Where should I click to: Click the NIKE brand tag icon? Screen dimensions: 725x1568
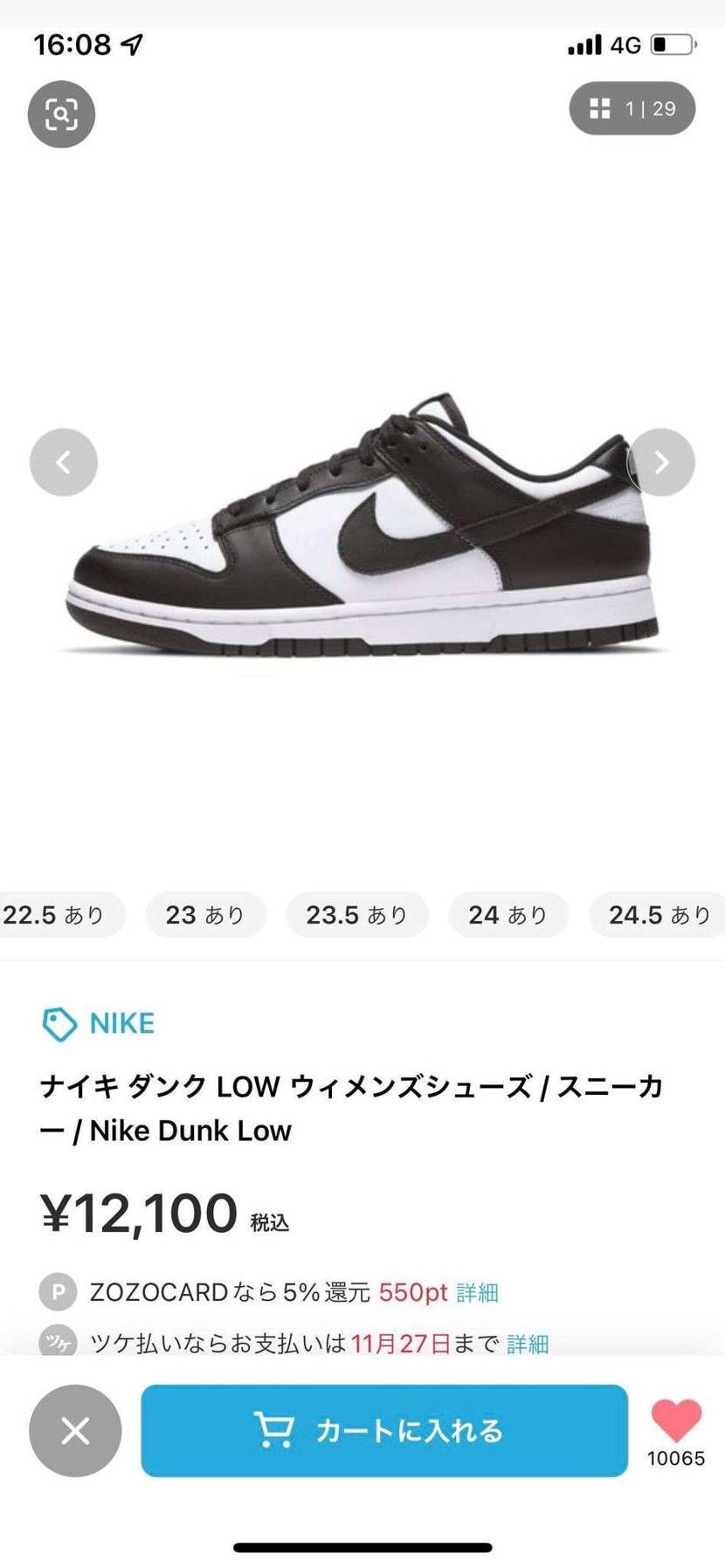click(x=58, y=1023)
